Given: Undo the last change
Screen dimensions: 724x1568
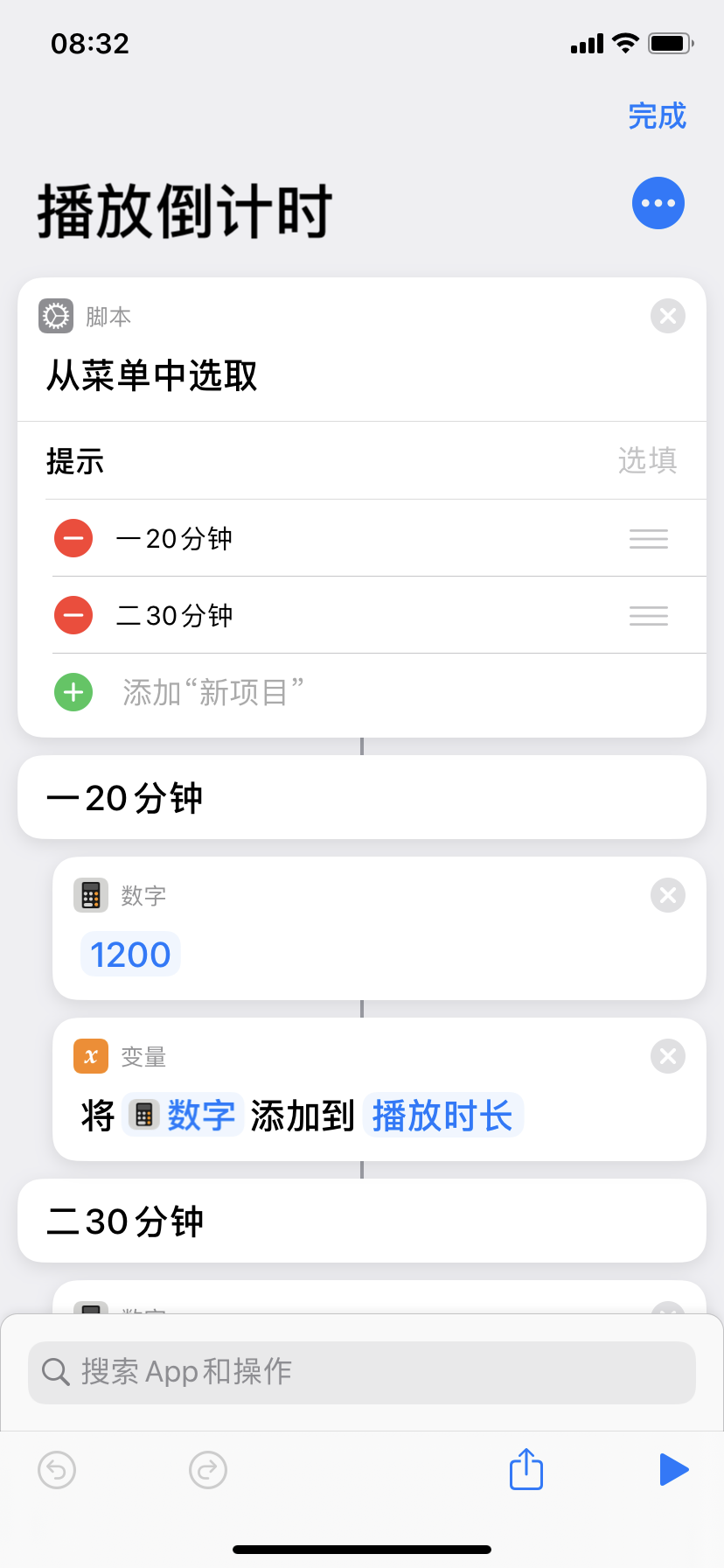Looking at the screenshot, I should (x=57, y=1470).
